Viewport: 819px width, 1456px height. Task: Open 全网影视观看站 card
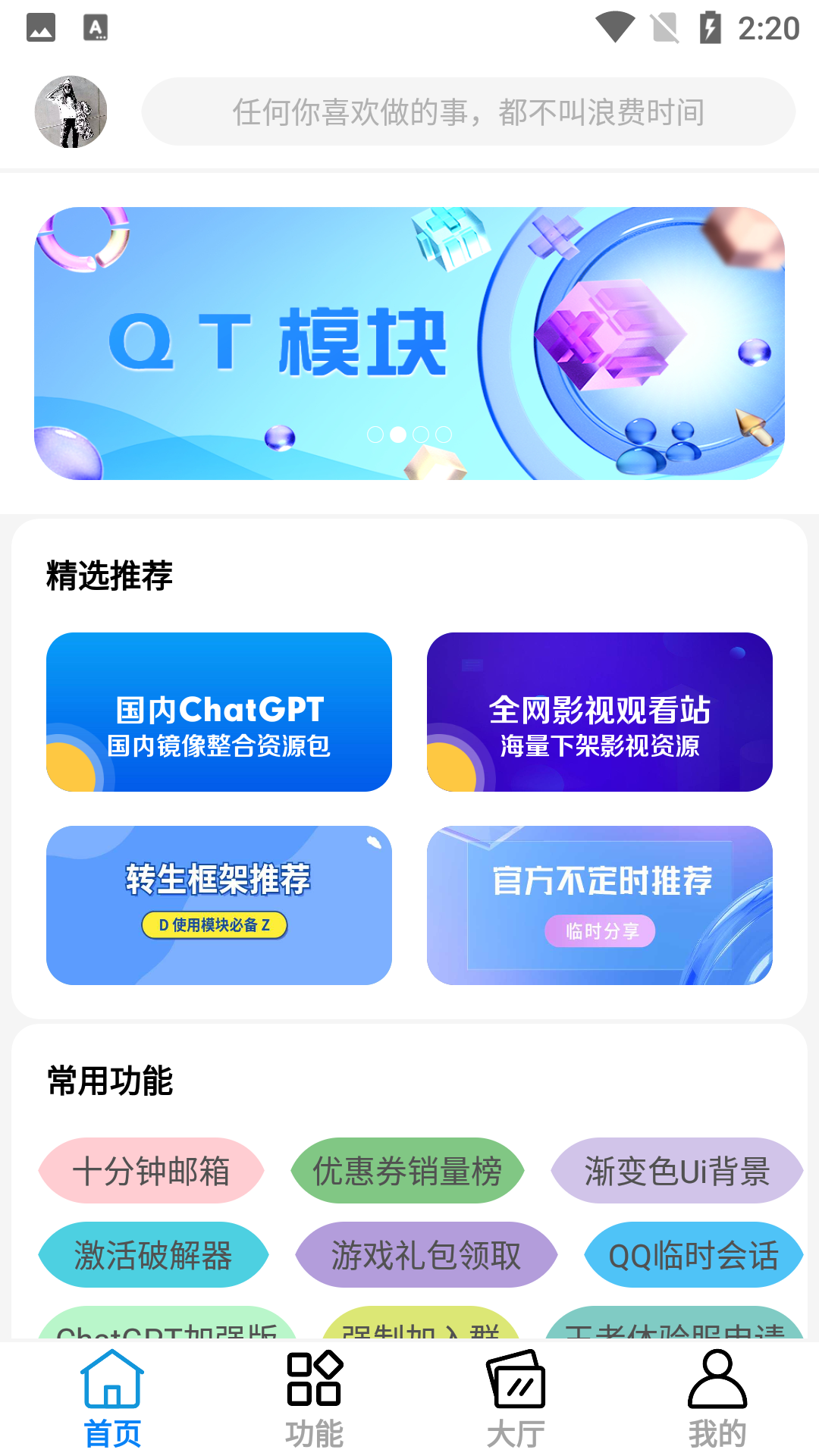click(x=599, y=711)
